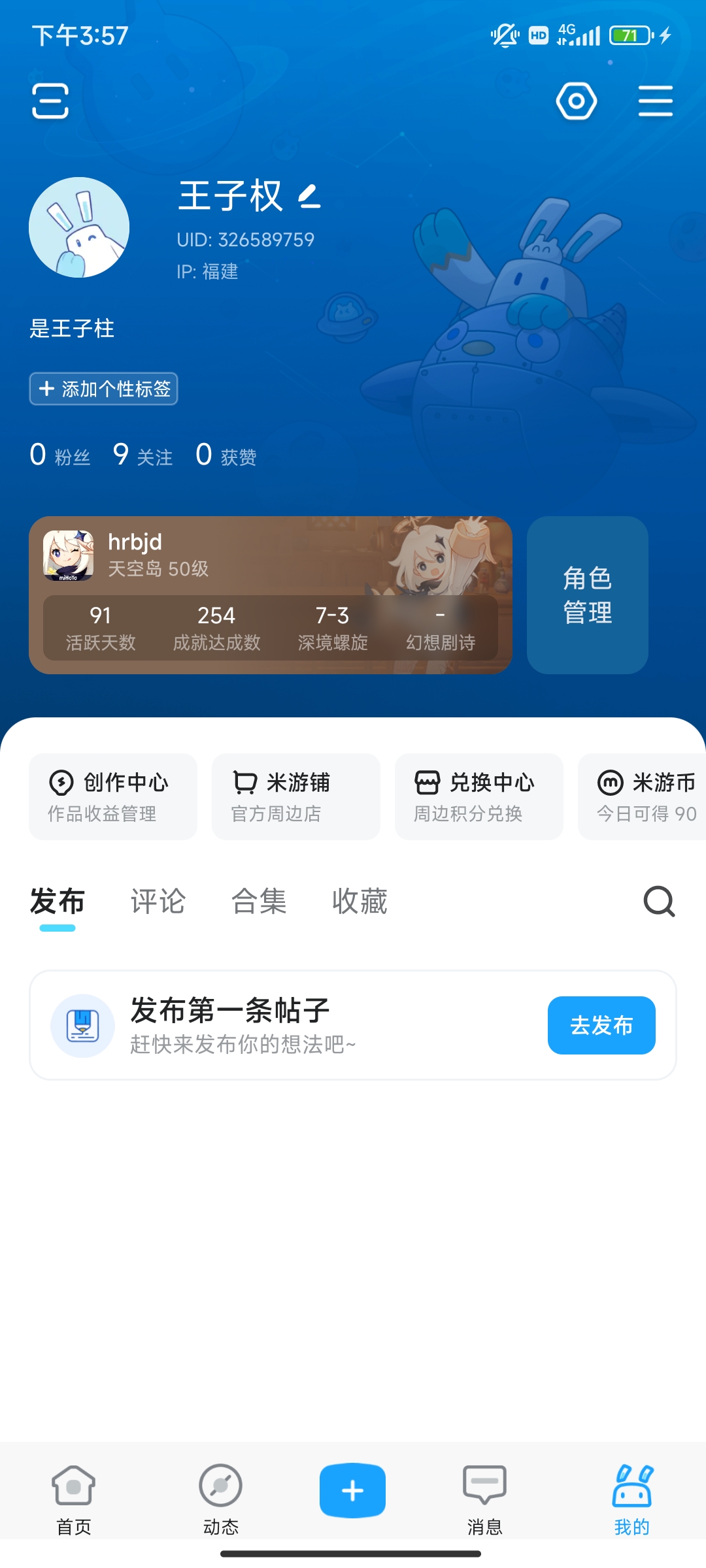706x1568 pixels.
Task: Select the 创作中心 lightning icon
Action: pos(59,784)
